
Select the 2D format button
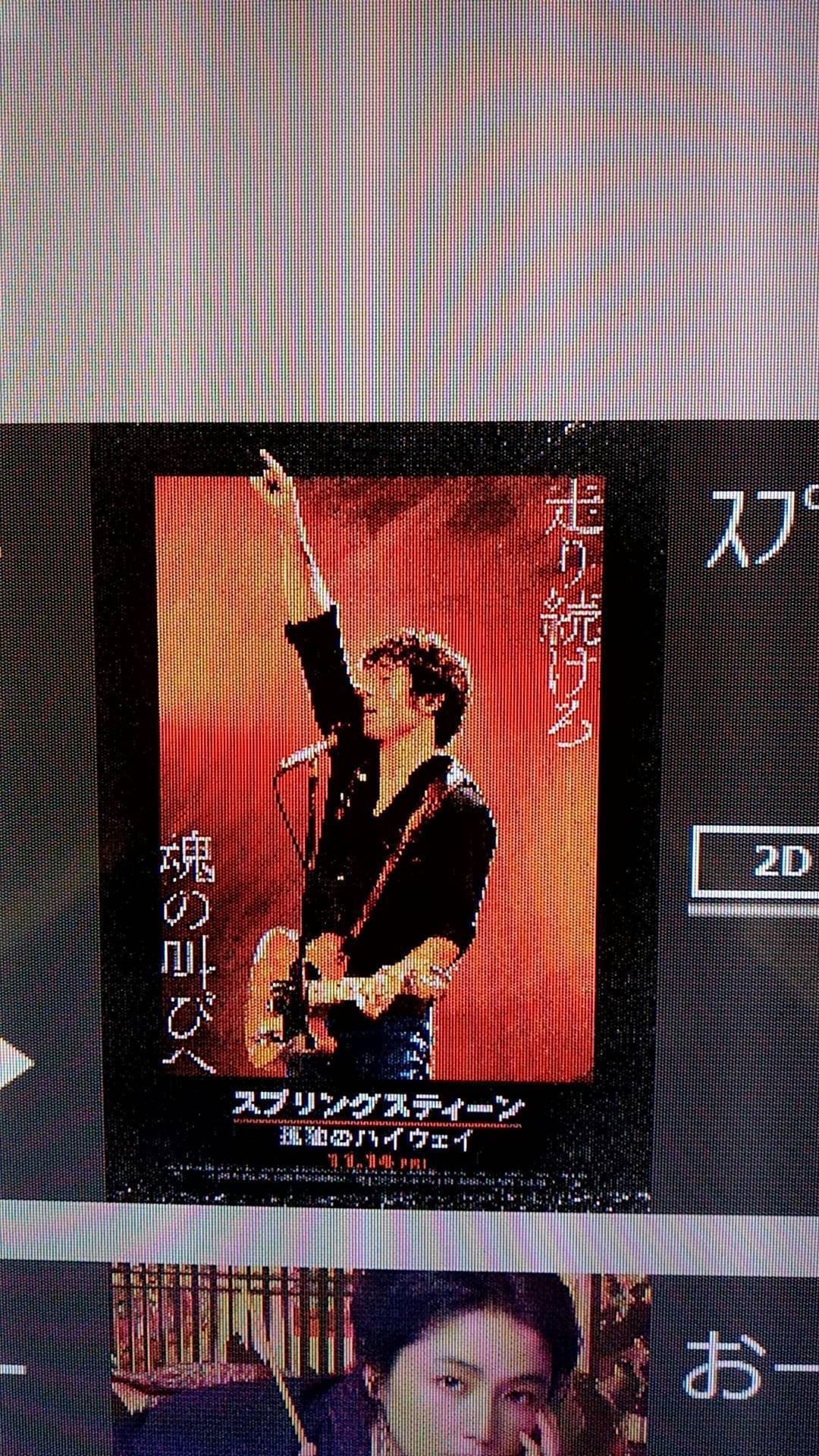coord(758,861)
